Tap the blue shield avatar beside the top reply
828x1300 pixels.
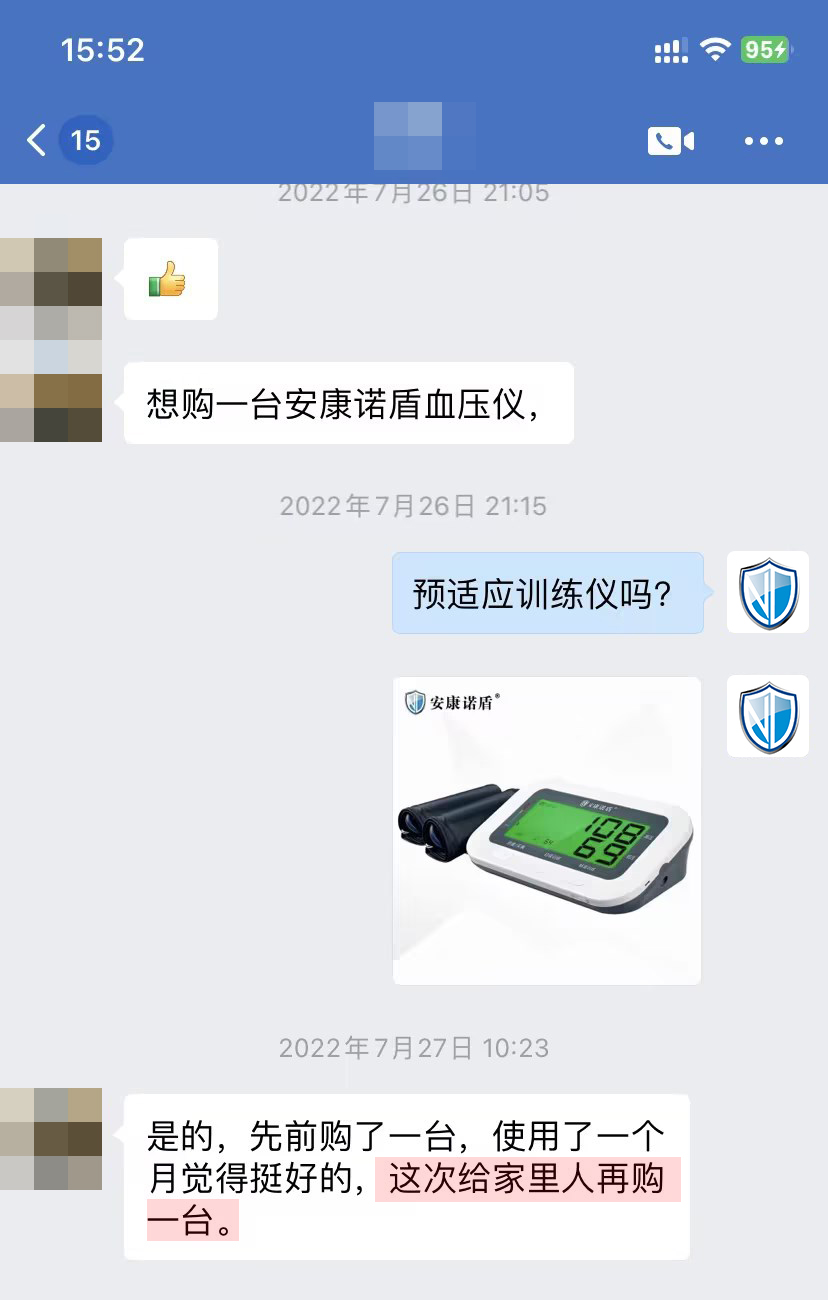(x=767, y=593)
